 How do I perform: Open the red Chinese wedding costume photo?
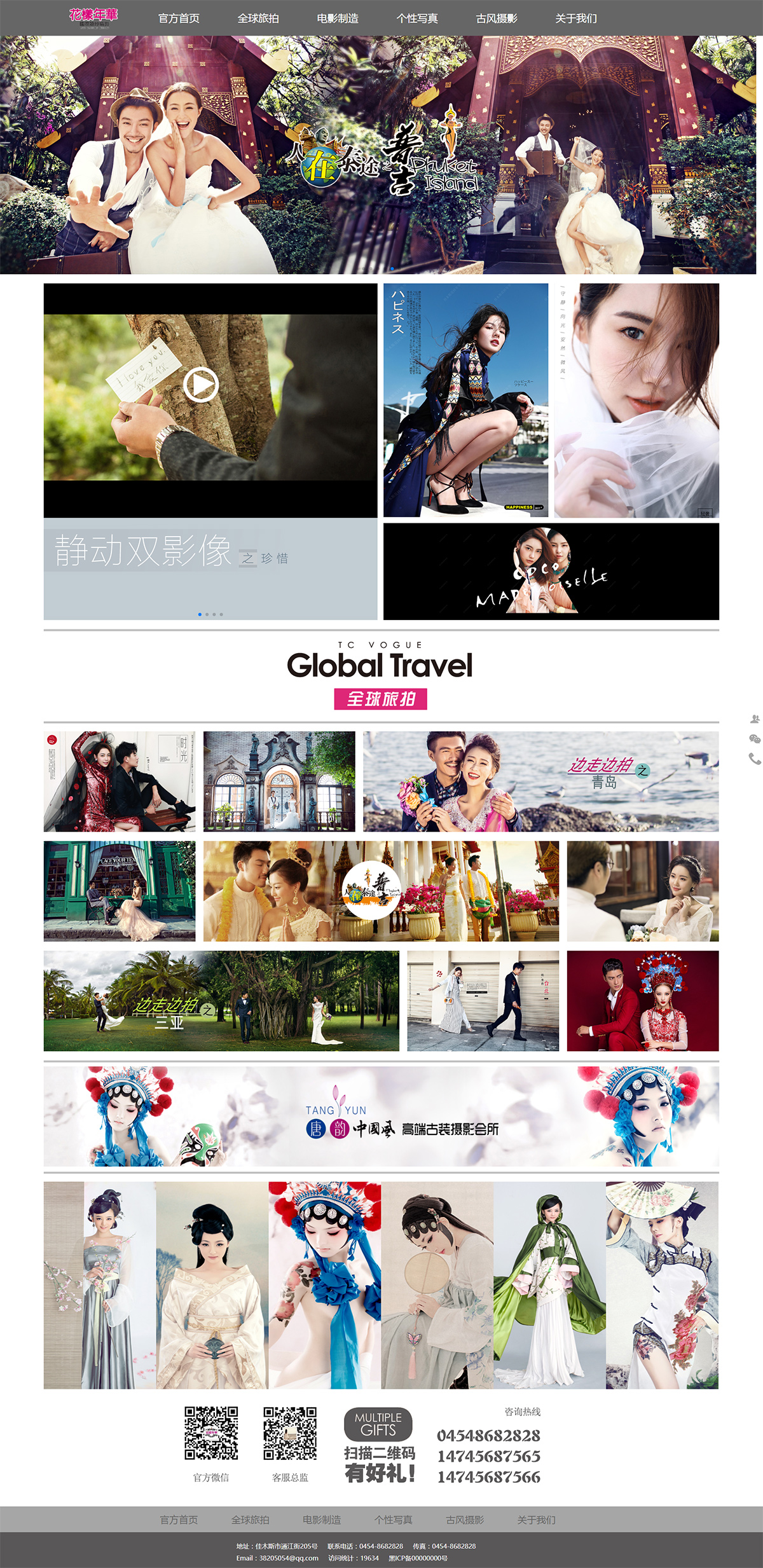642,1001
